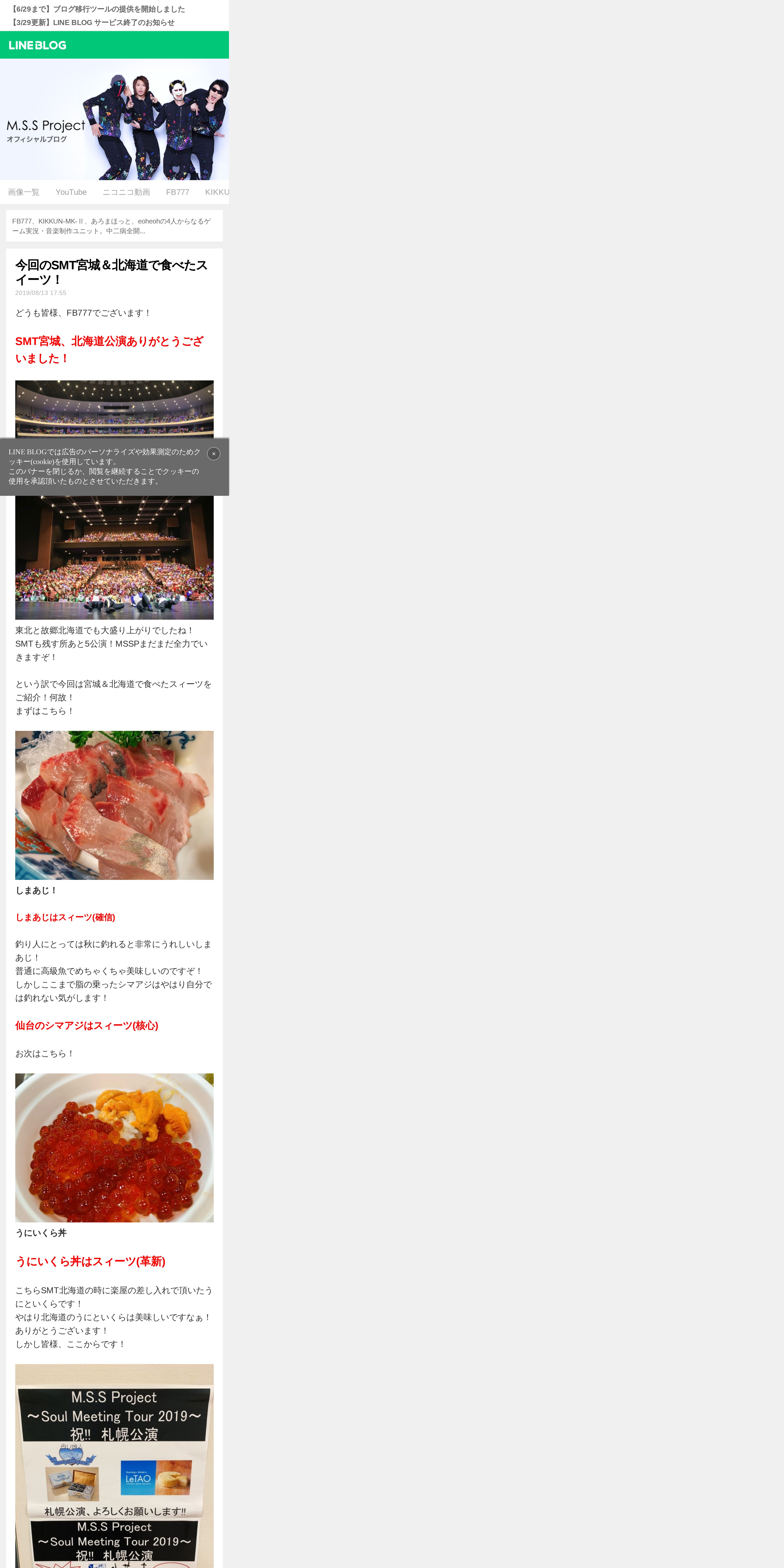View the しまあじ sashimi photo
Screen dimensions: 784x1568
pos(114,805)
